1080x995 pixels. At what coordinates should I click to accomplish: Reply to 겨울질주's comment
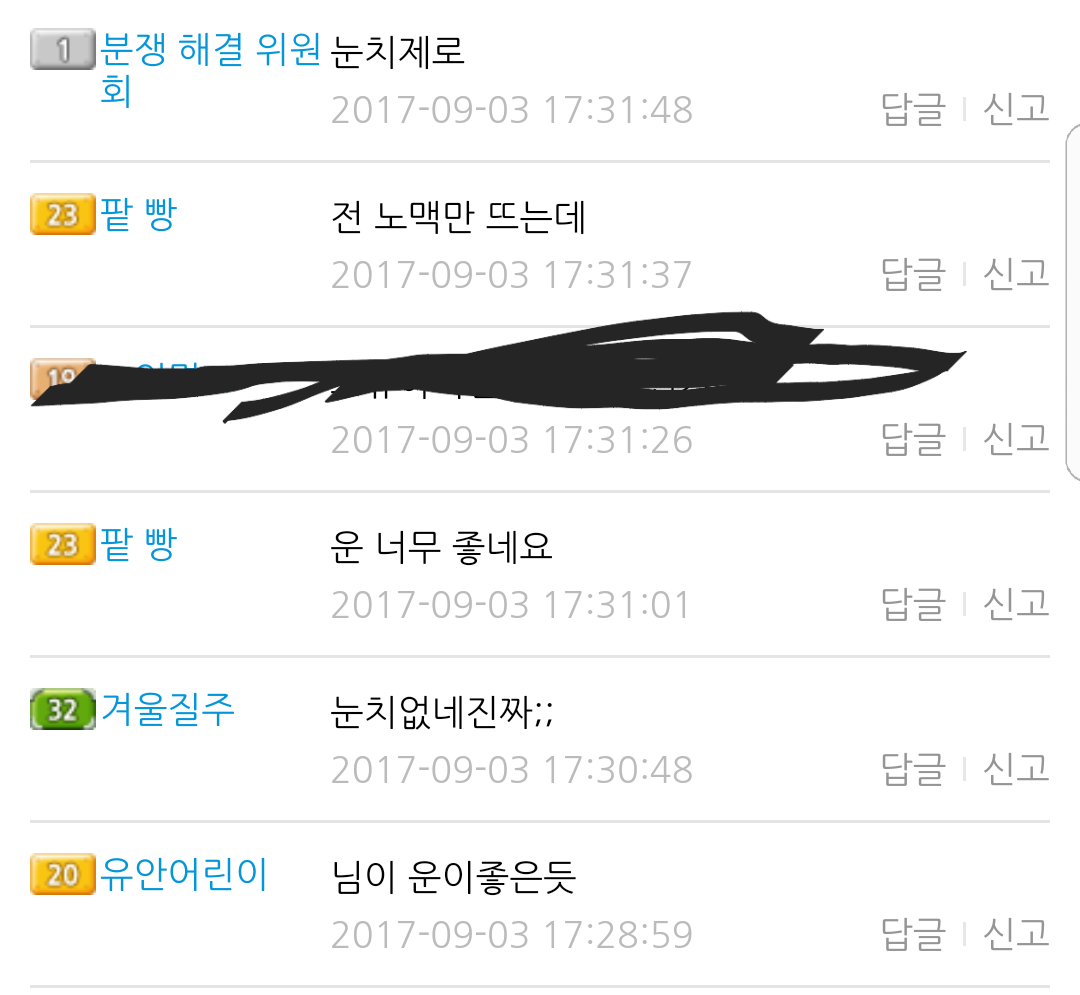pyautogui.click(x=912, y=769)
